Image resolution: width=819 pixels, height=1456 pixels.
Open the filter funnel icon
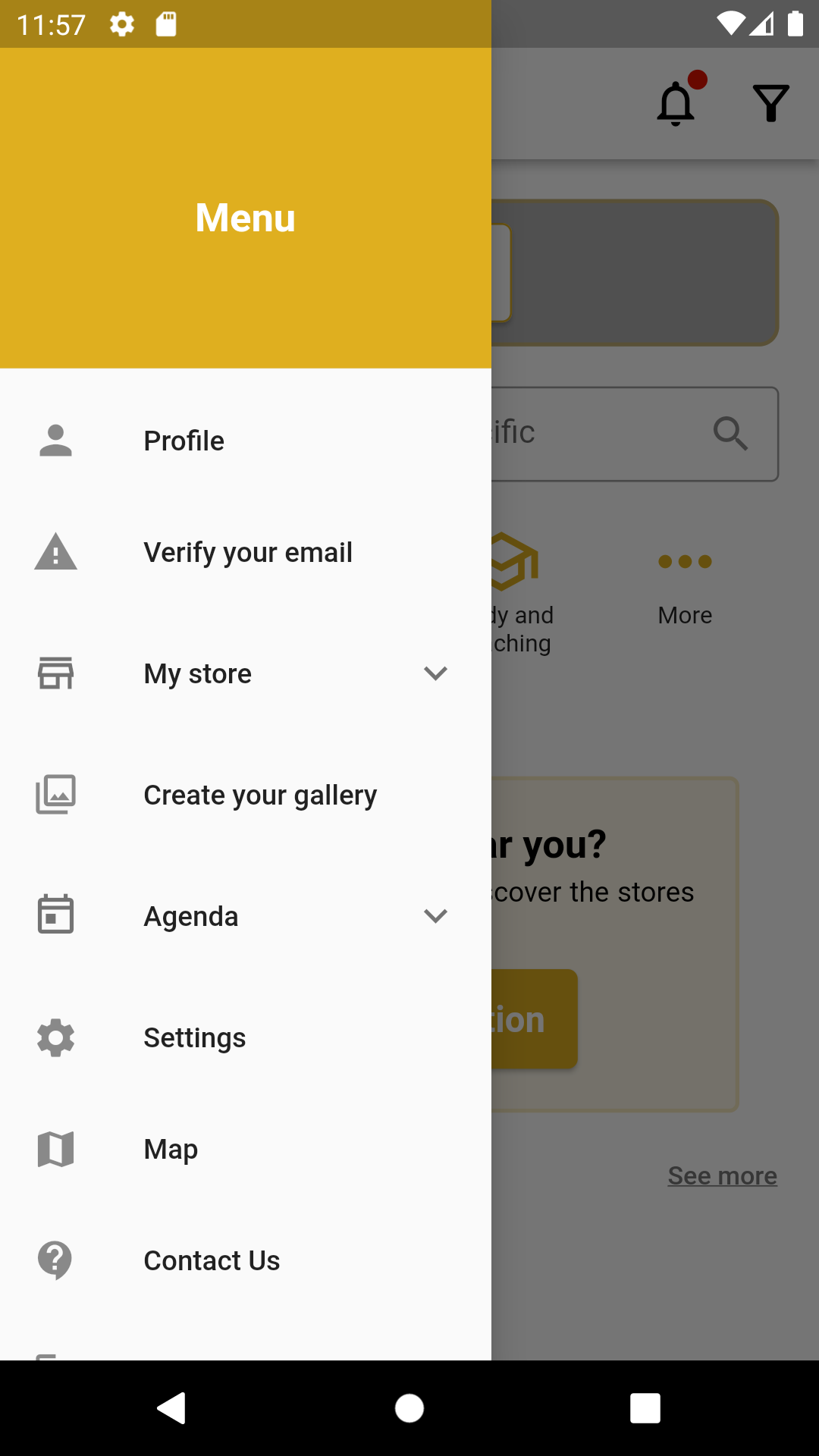(x=770, y=104)
